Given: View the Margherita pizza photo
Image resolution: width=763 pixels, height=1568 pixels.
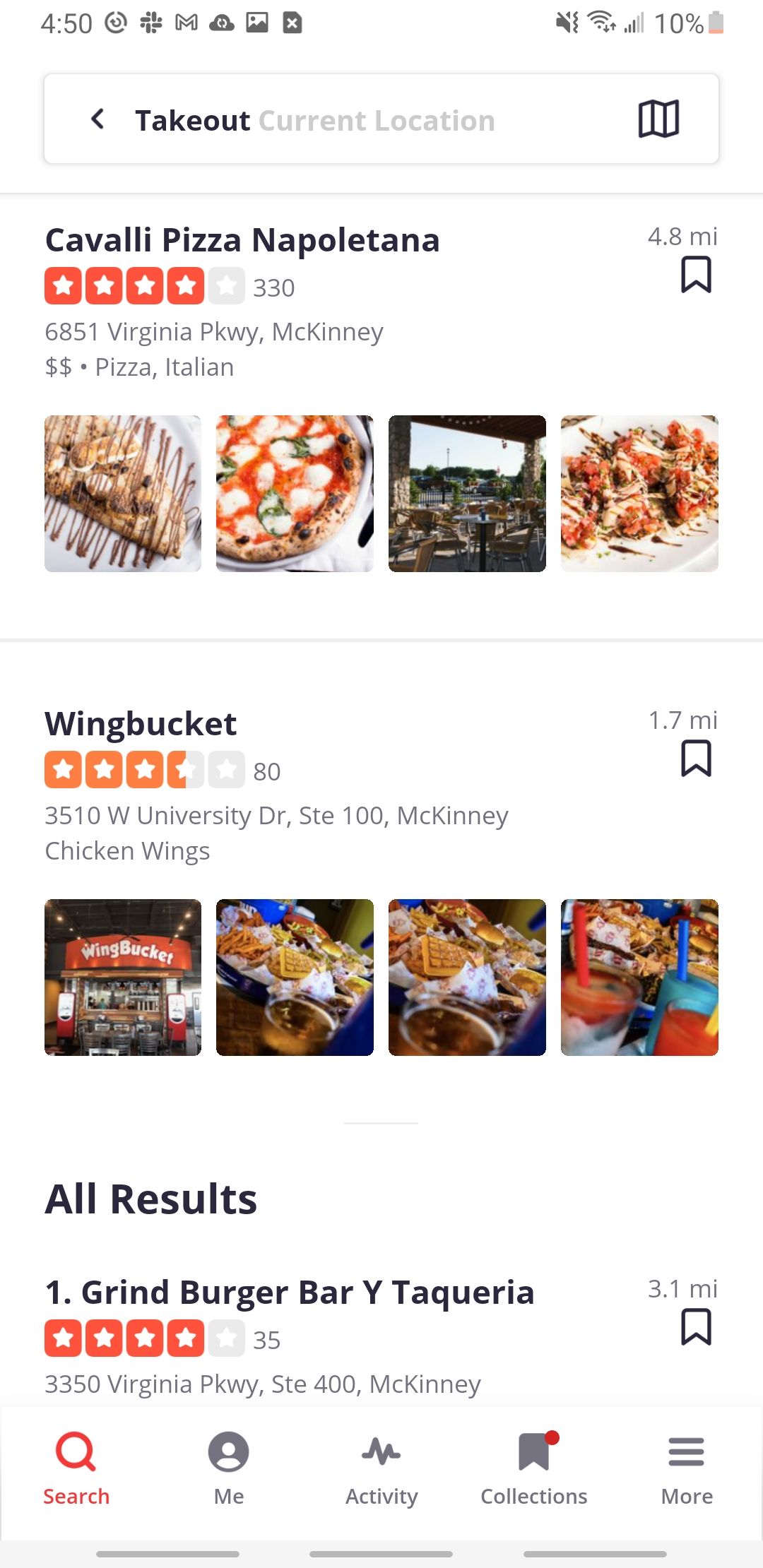Looking at the screenshot, I should [x=295, y=492].
